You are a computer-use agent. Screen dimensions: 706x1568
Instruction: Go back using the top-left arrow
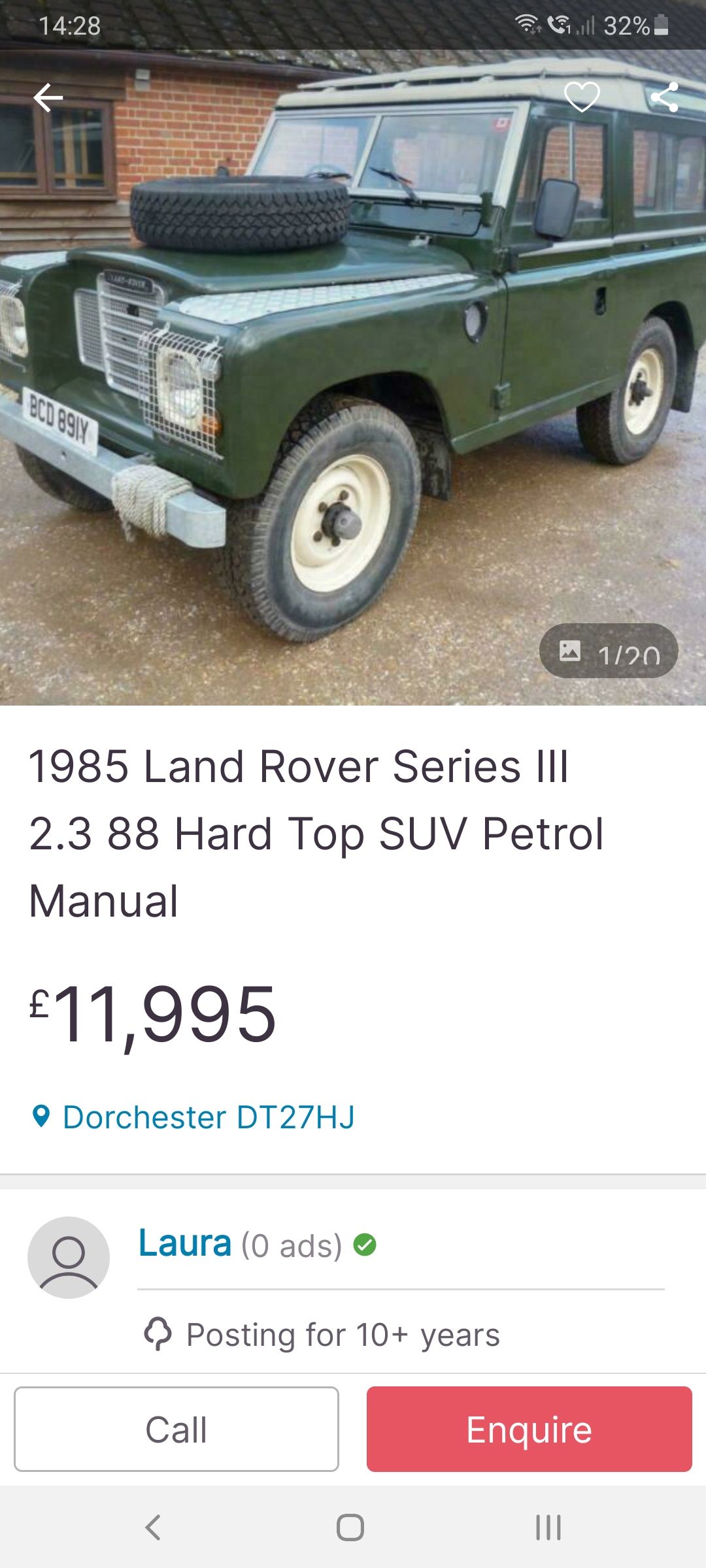pos(48,98)
